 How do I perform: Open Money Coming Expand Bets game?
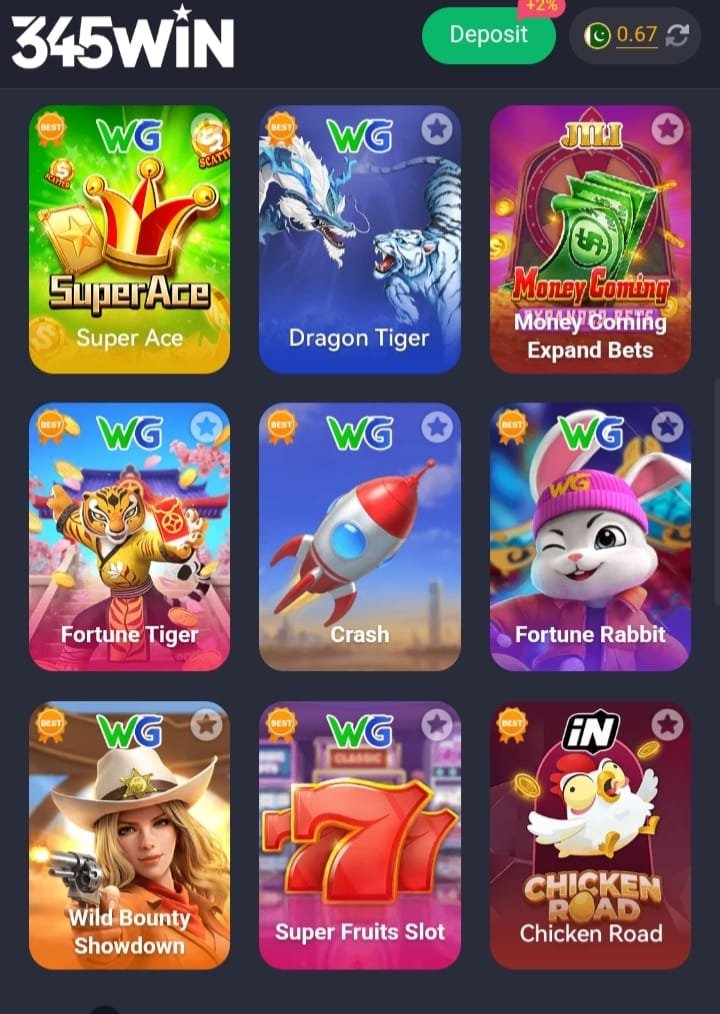point(590,240)
